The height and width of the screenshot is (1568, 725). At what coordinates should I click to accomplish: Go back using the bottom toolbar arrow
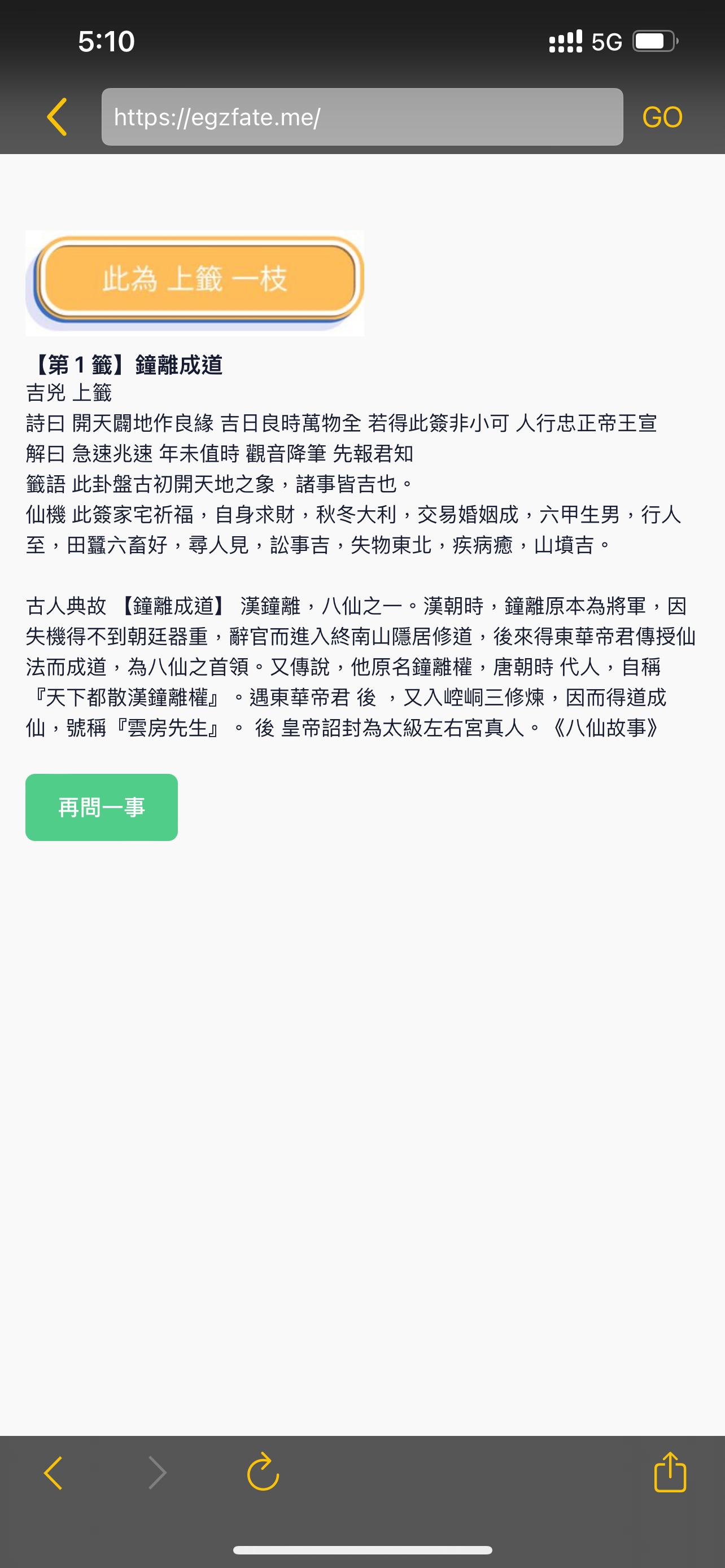54,1473
